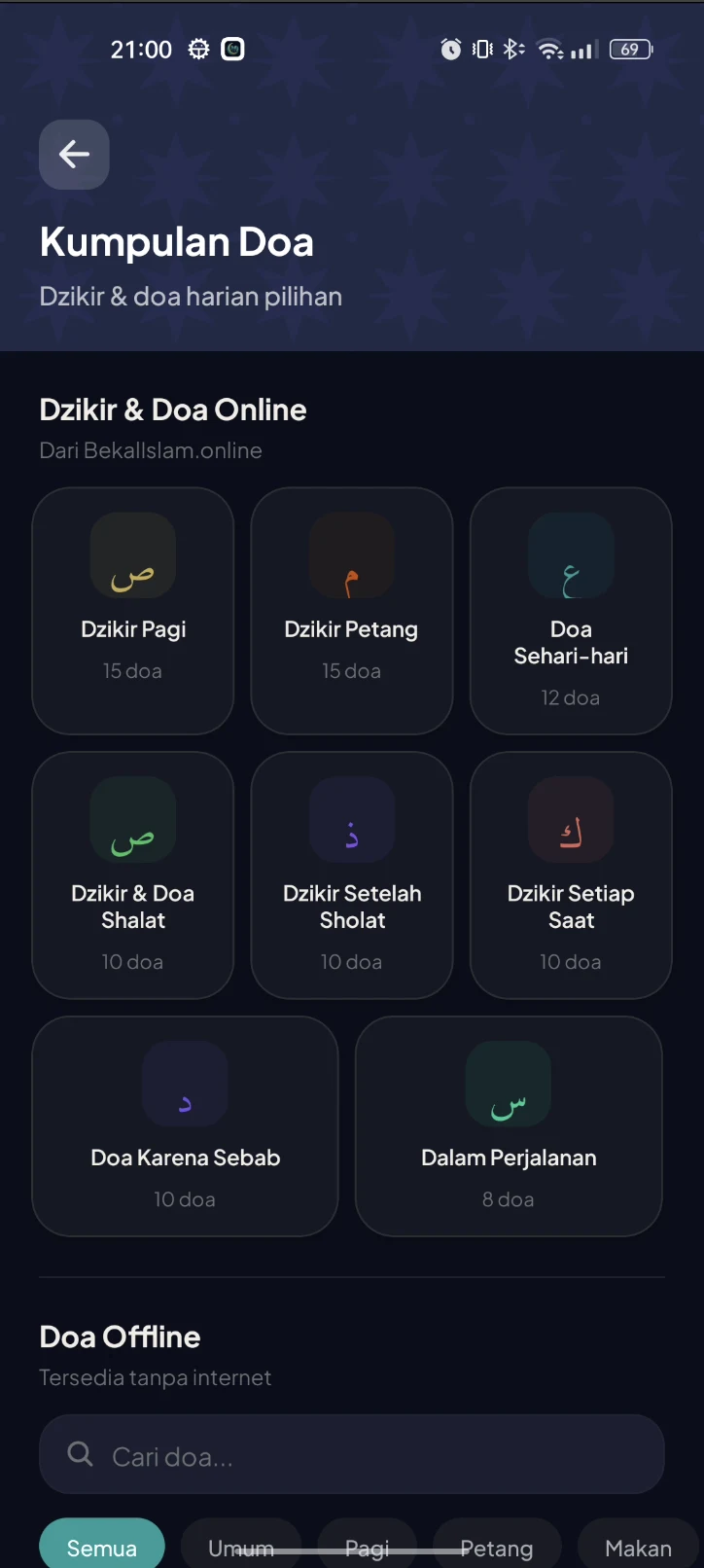The height and width of the screenshot is (1568, 704).
Task: Tap the alarm clock status bar icon
Action: tap(449, 49)
